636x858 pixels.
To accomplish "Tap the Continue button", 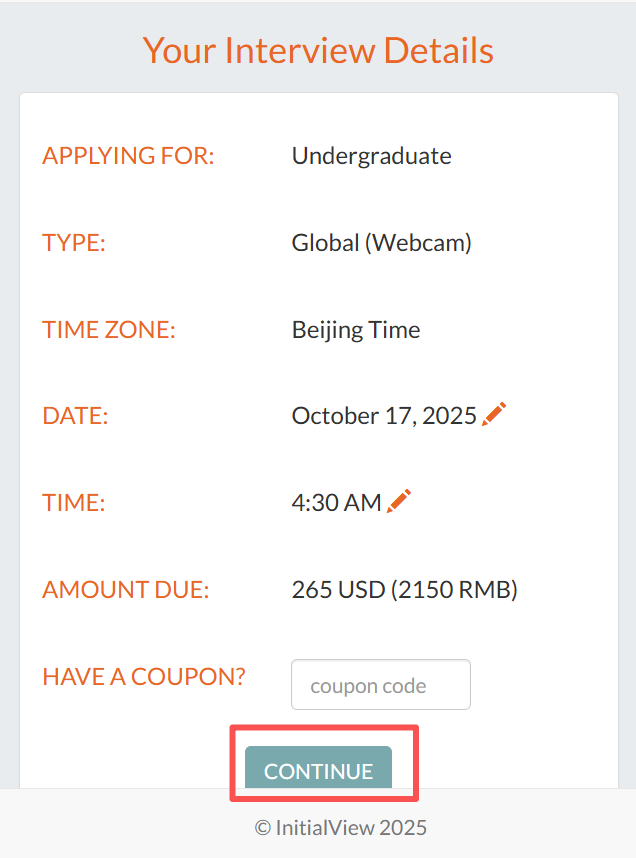I will 318,770.
